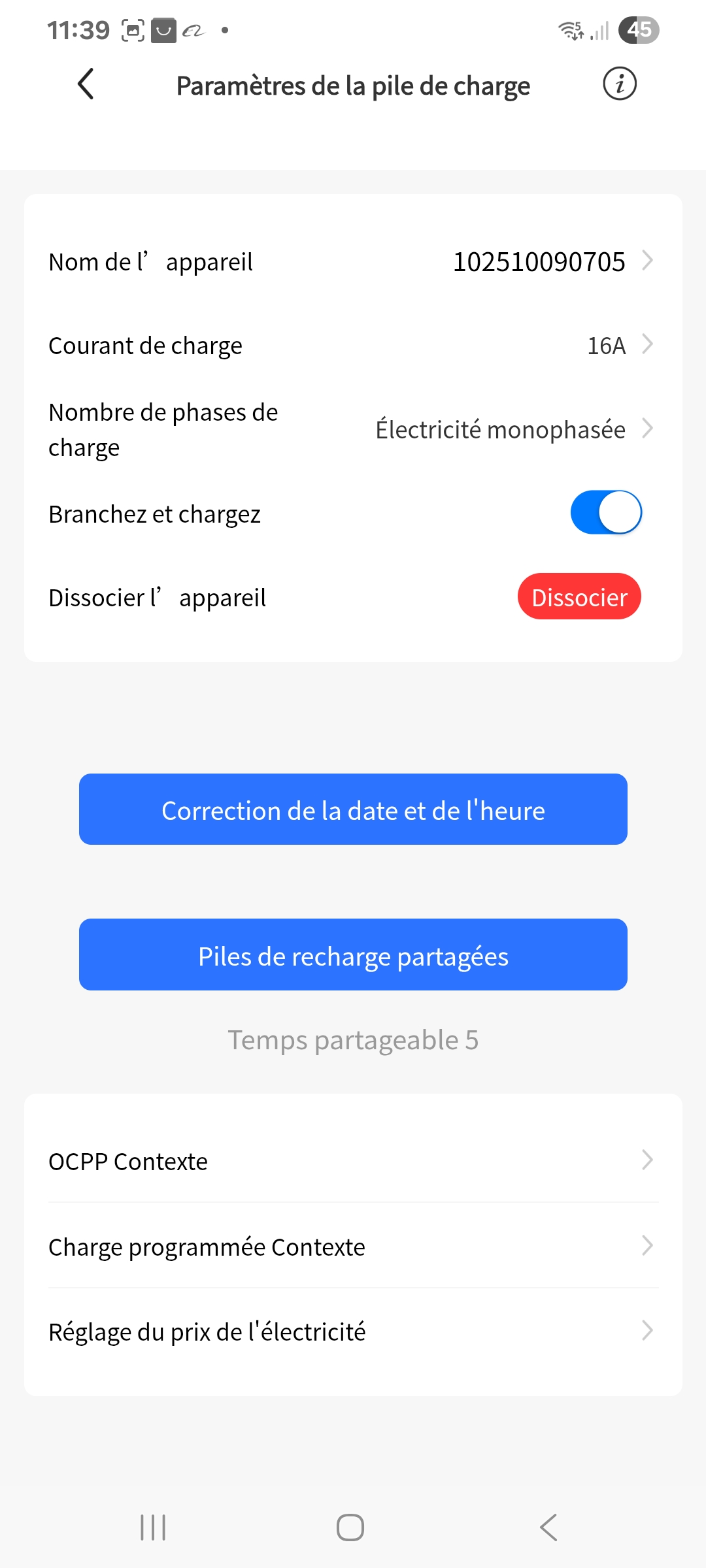Tap the battery indicator showing 45
This screenshot has height=1568, width=706.
[639, 29]
